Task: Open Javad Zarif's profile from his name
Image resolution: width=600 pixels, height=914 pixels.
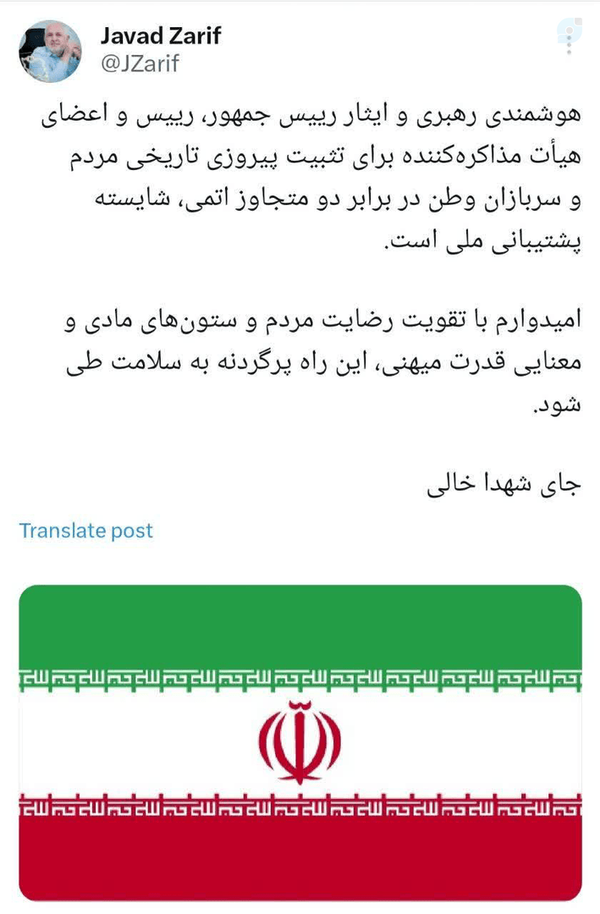Action: click(161, 36)
